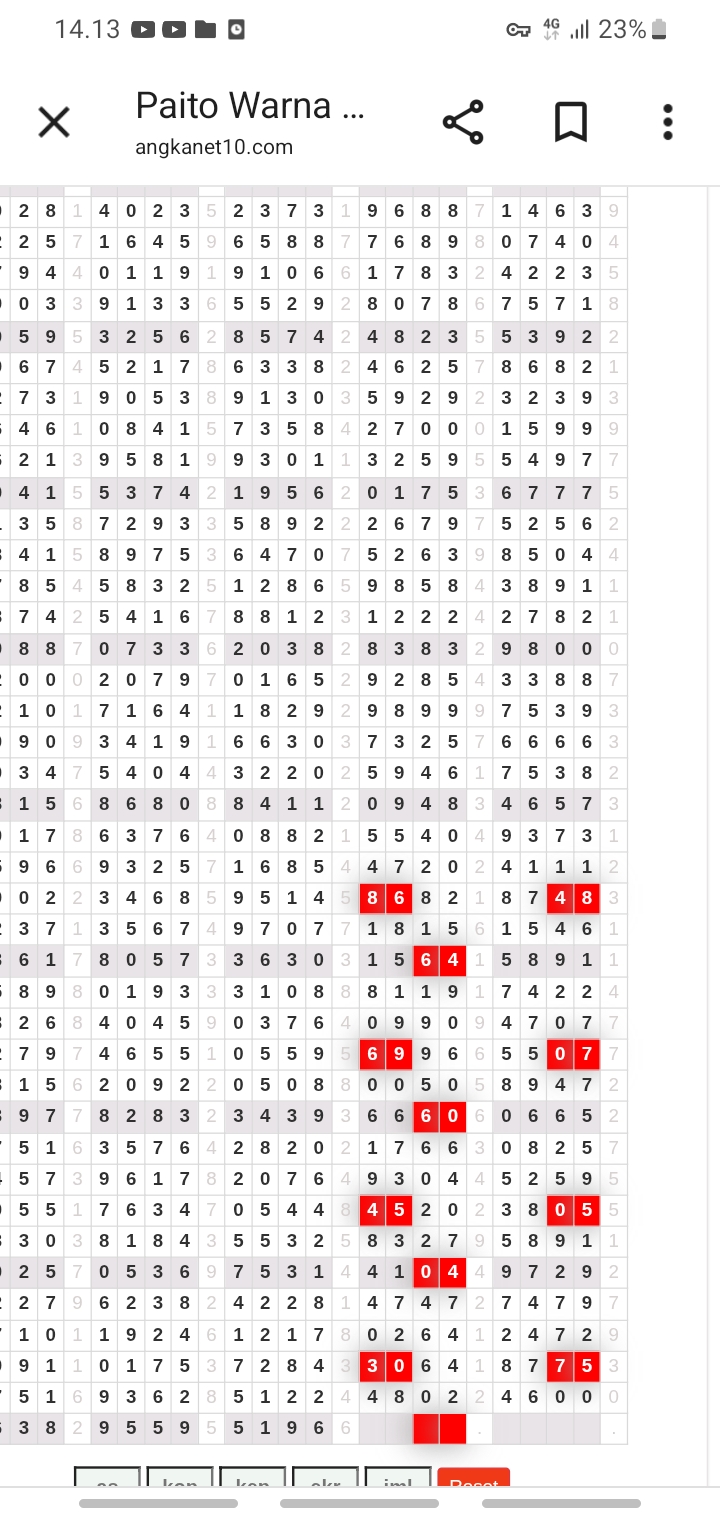
Task: Close the Paito Warna browser tab
Action: [54, 123]
